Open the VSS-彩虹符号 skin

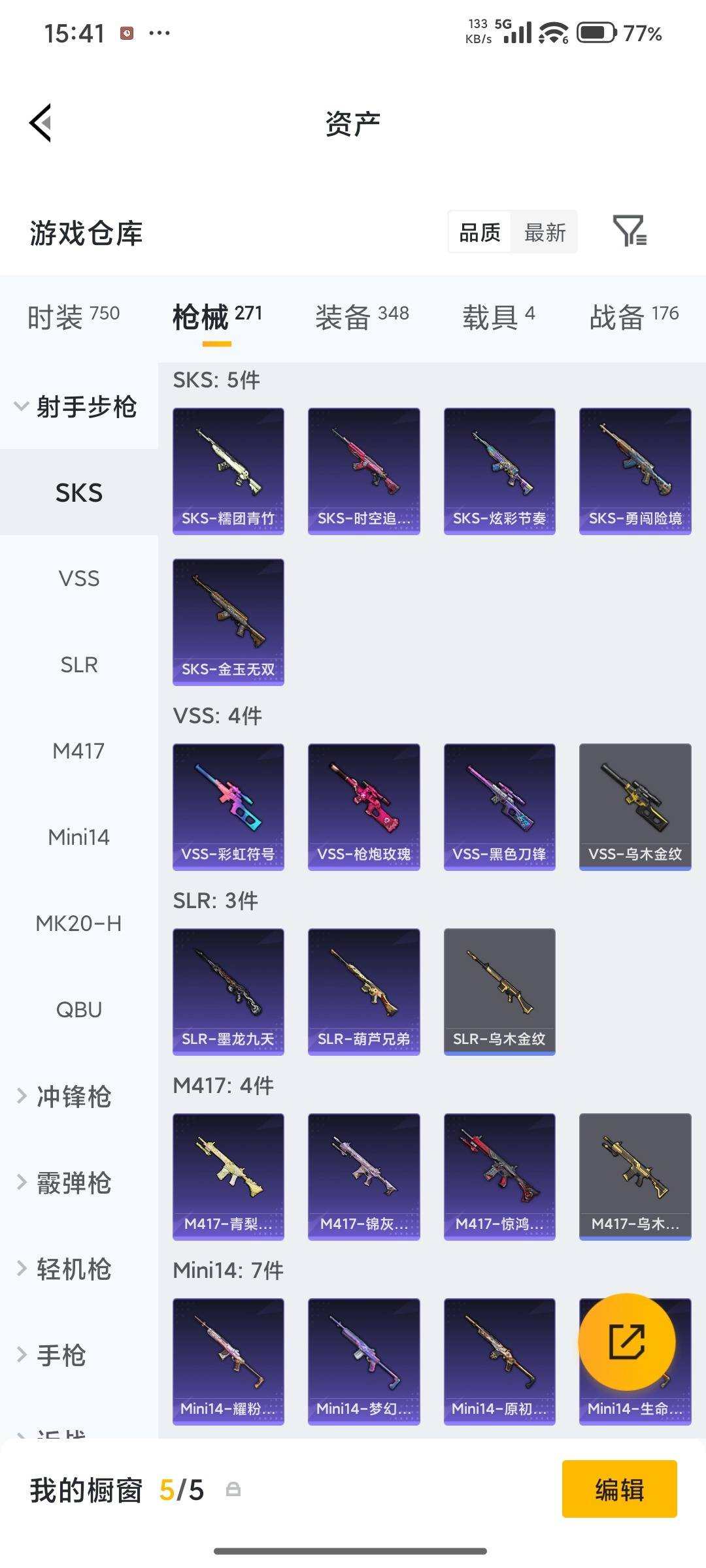(x=228, y=807)
